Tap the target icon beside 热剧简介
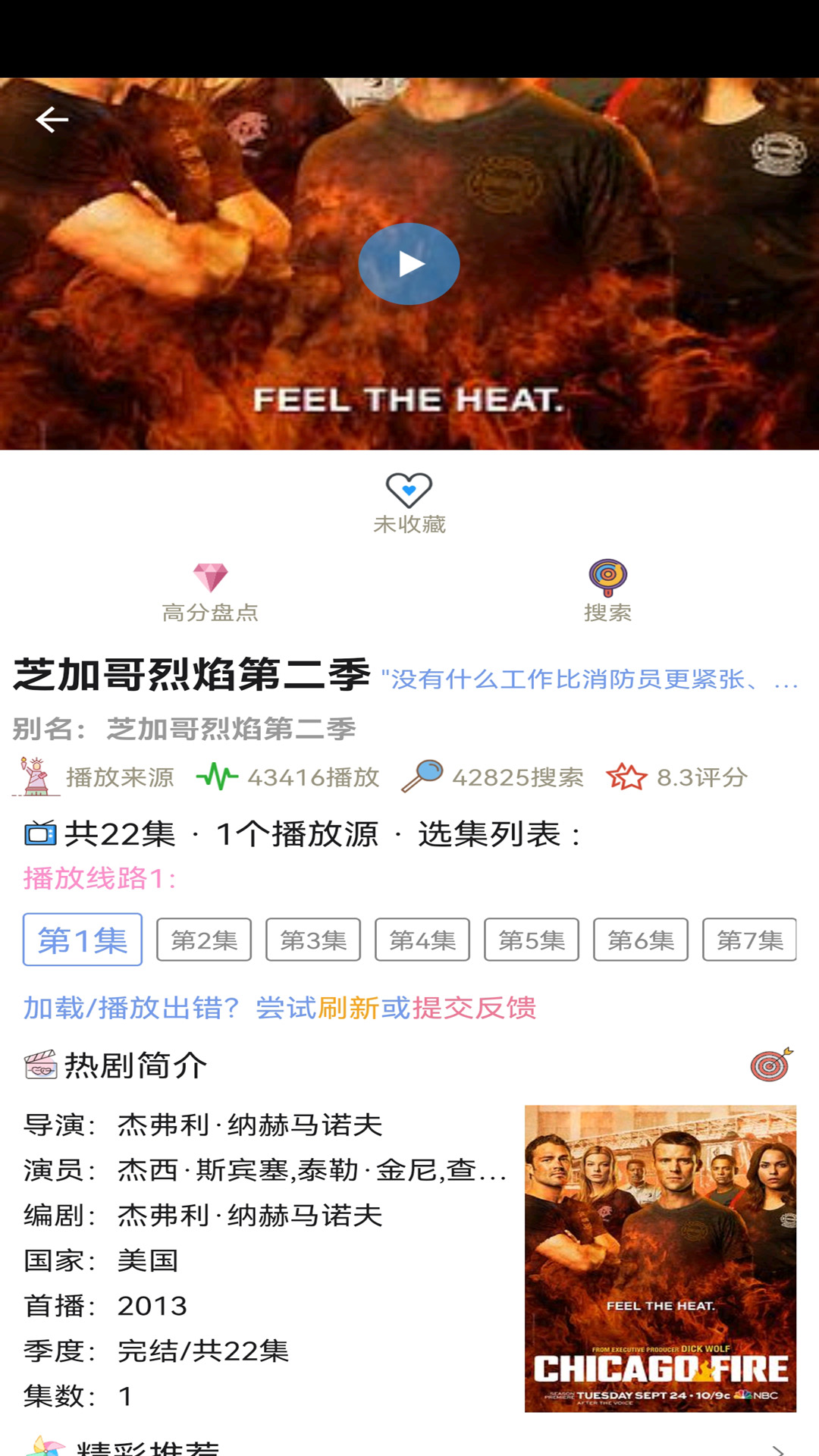 (771, 1064)
